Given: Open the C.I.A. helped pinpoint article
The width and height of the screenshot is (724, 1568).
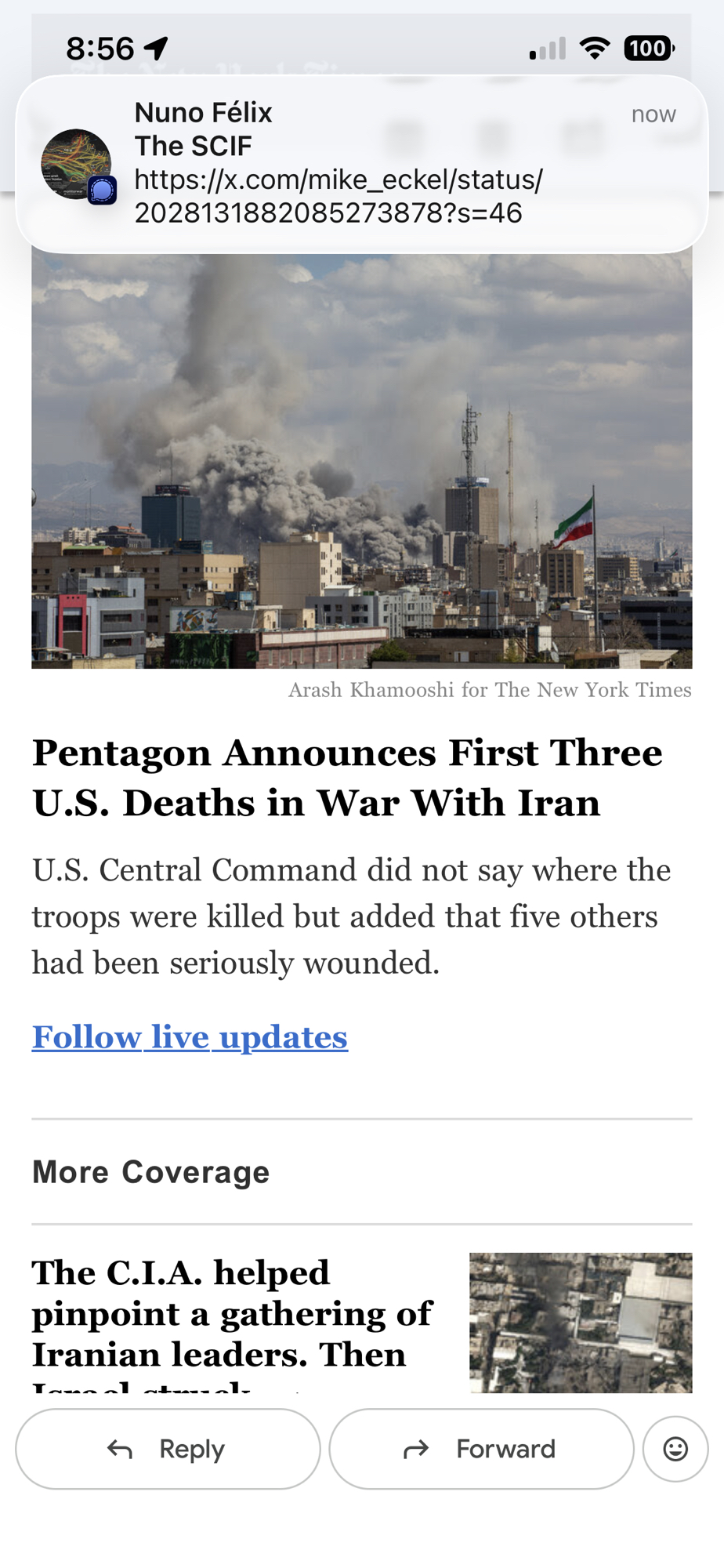Looking at the screenshot, I should [x=232, y=1314].
